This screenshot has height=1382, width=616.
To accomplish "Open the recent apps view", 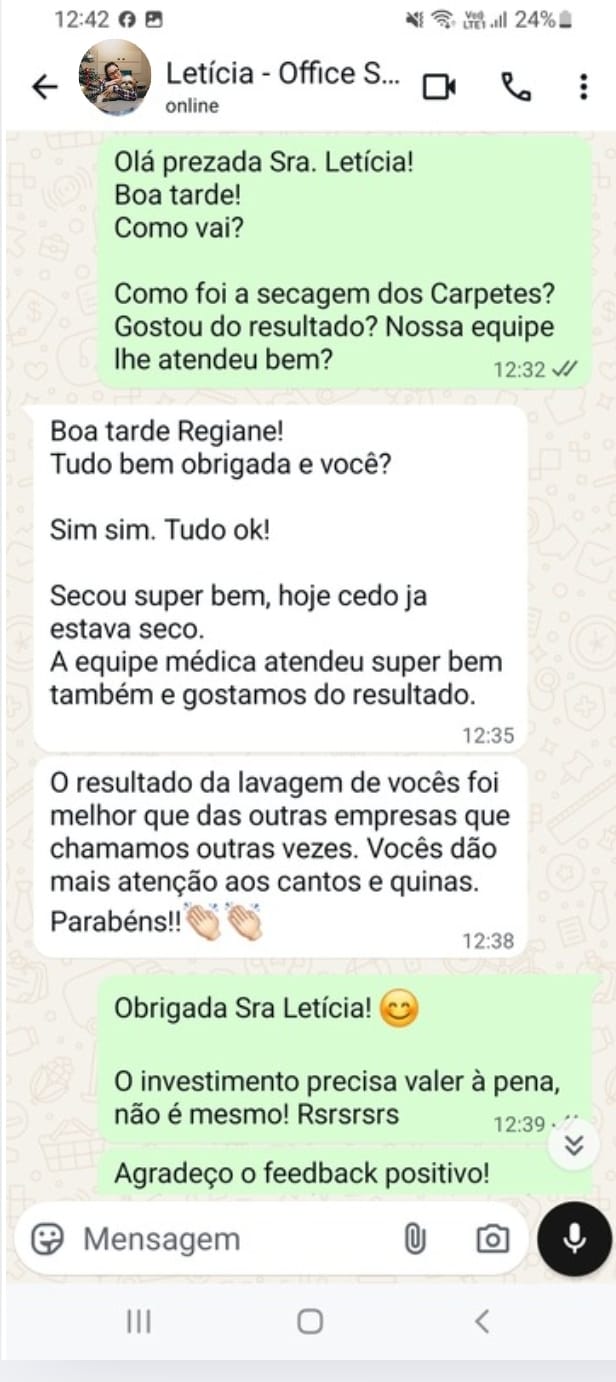I will click(138, 1322).
